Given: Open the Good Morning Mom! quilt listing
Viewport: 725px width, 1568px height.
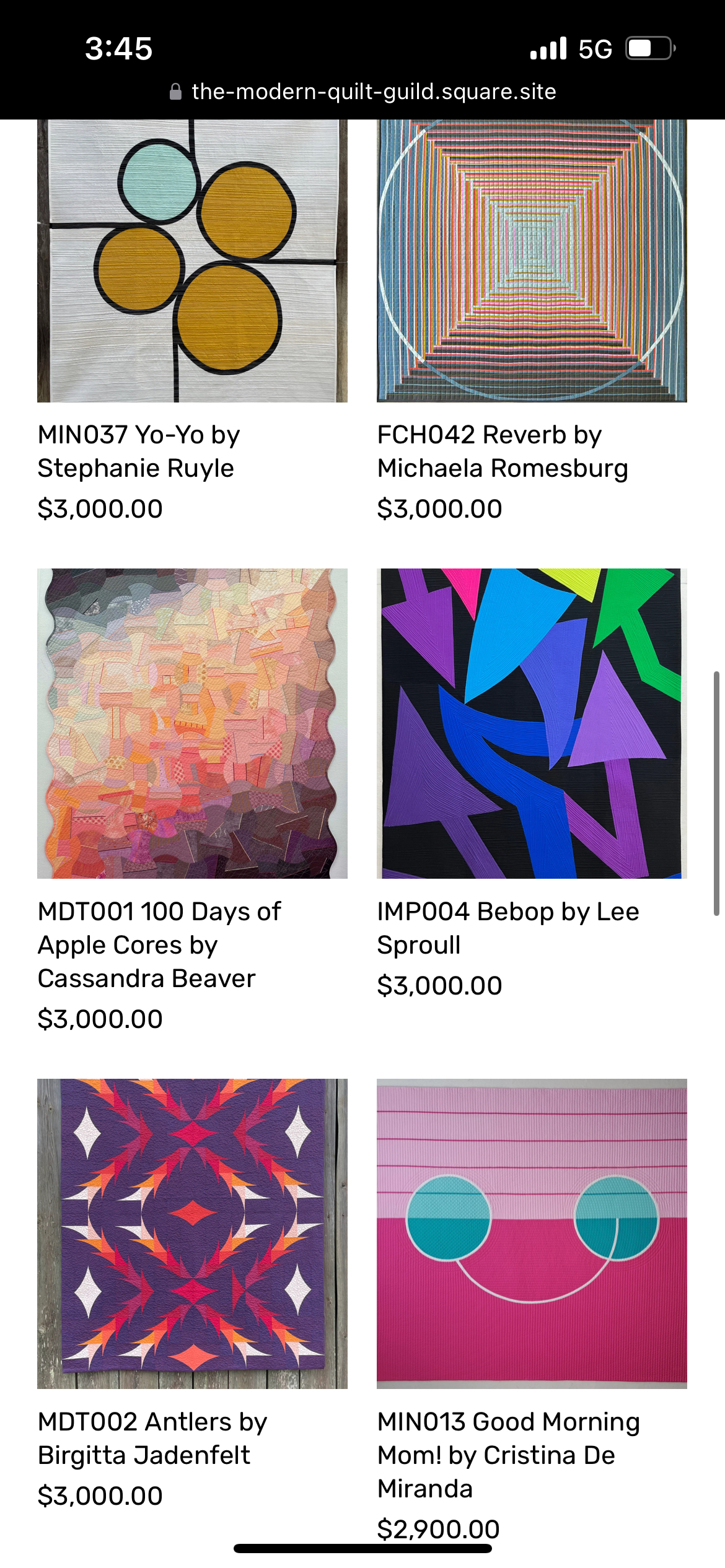Looking at the screenshot, I should [x=532, y=1234].
